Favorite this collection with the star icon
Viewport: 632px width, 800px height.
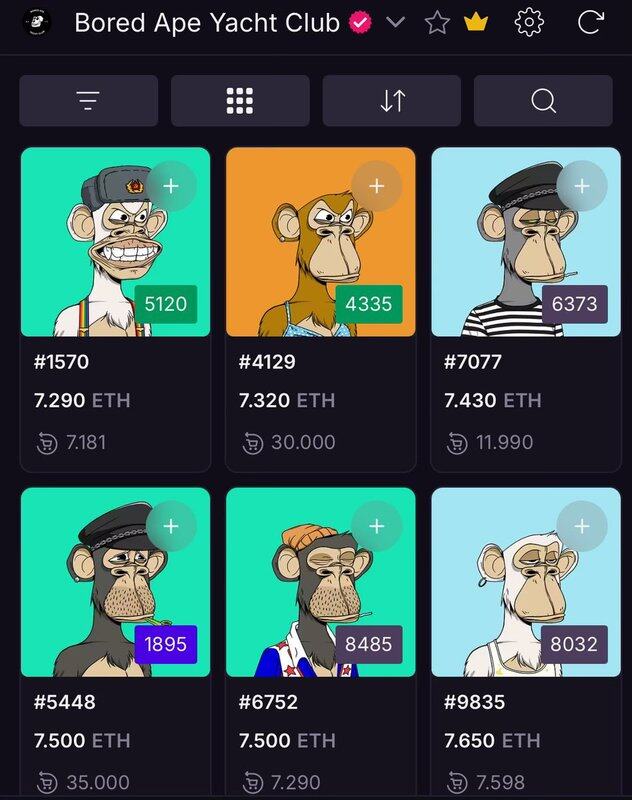437,22
